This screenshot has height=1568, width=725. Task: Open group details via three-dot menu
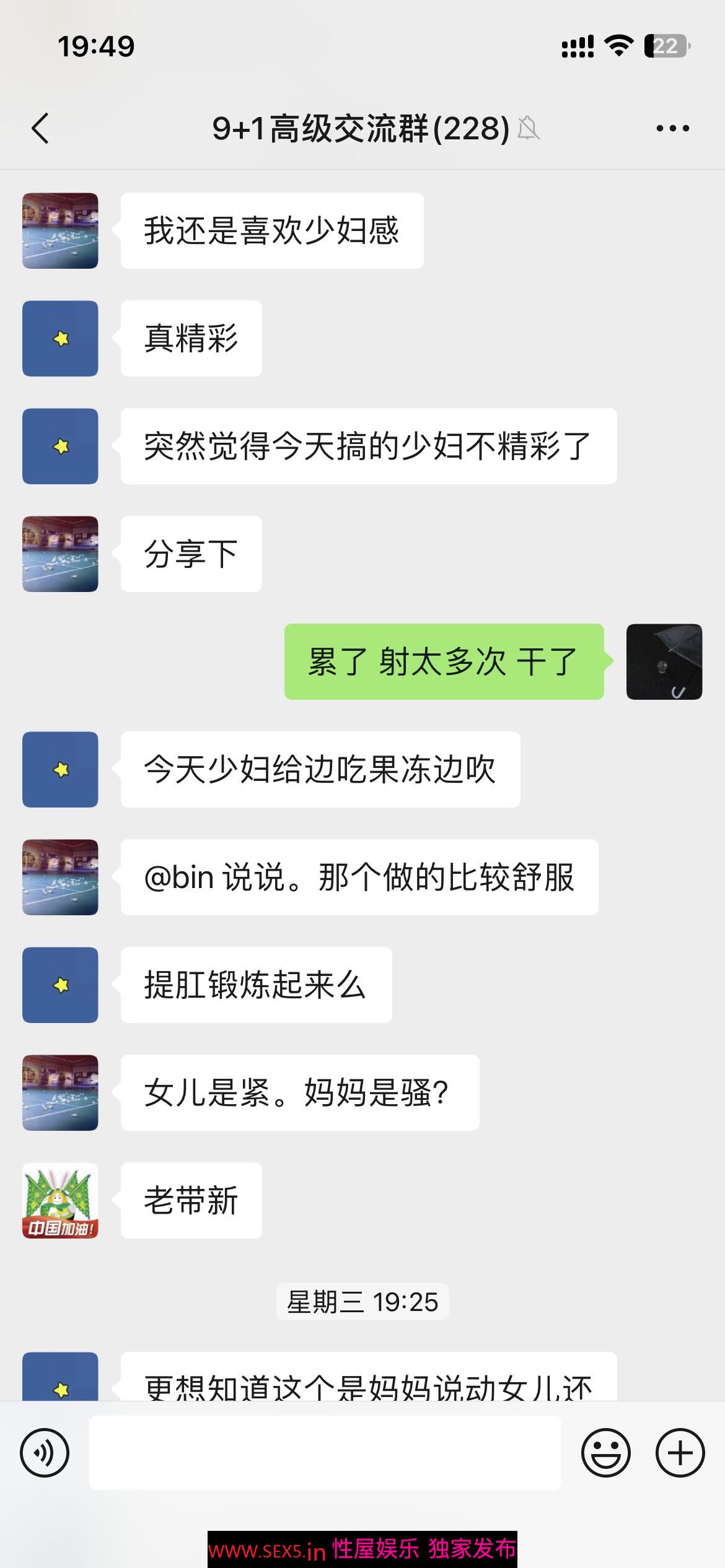click(672, 129)
